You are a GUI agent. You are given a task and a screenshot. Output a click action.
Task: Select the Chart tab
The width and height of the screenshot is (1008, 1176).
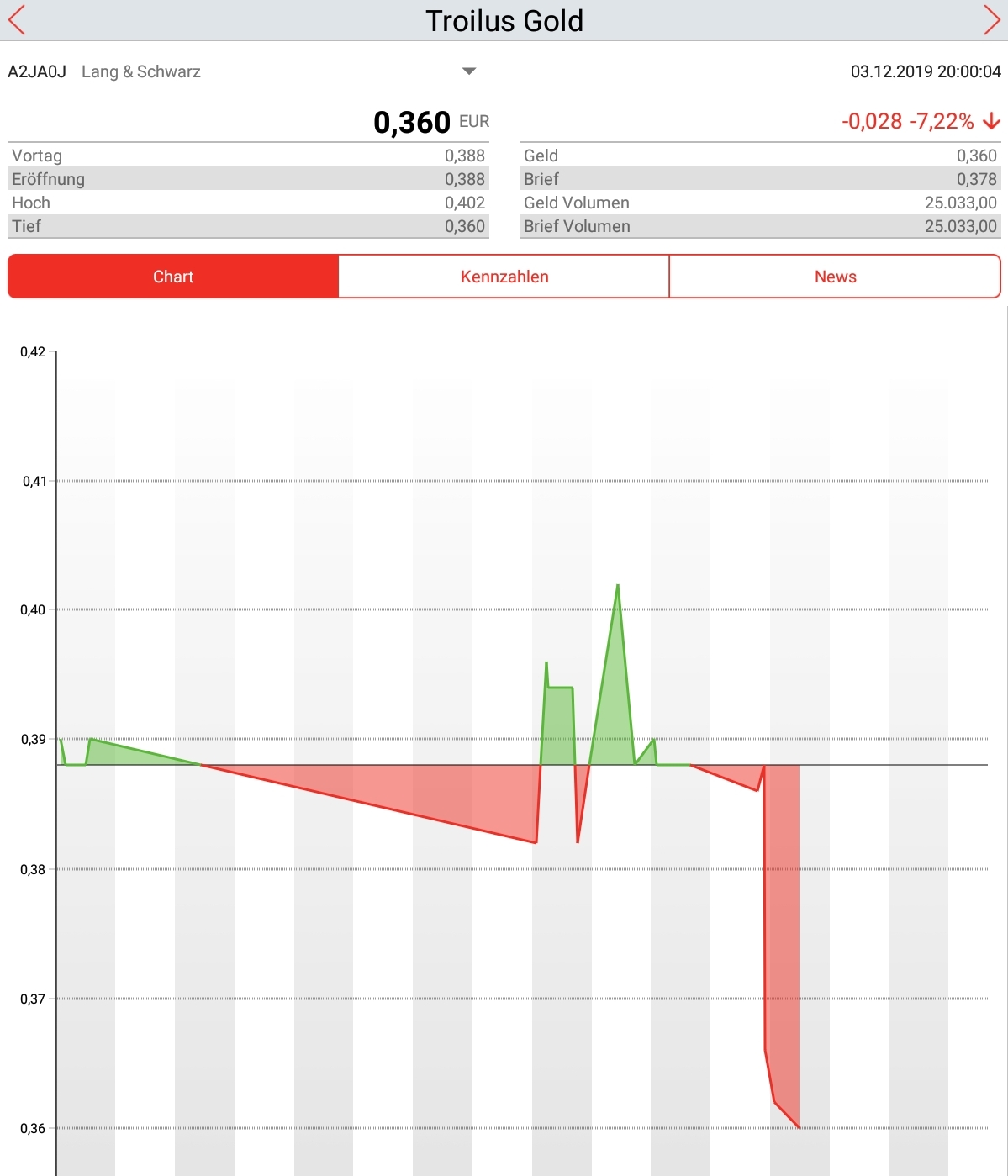[173, 277]
